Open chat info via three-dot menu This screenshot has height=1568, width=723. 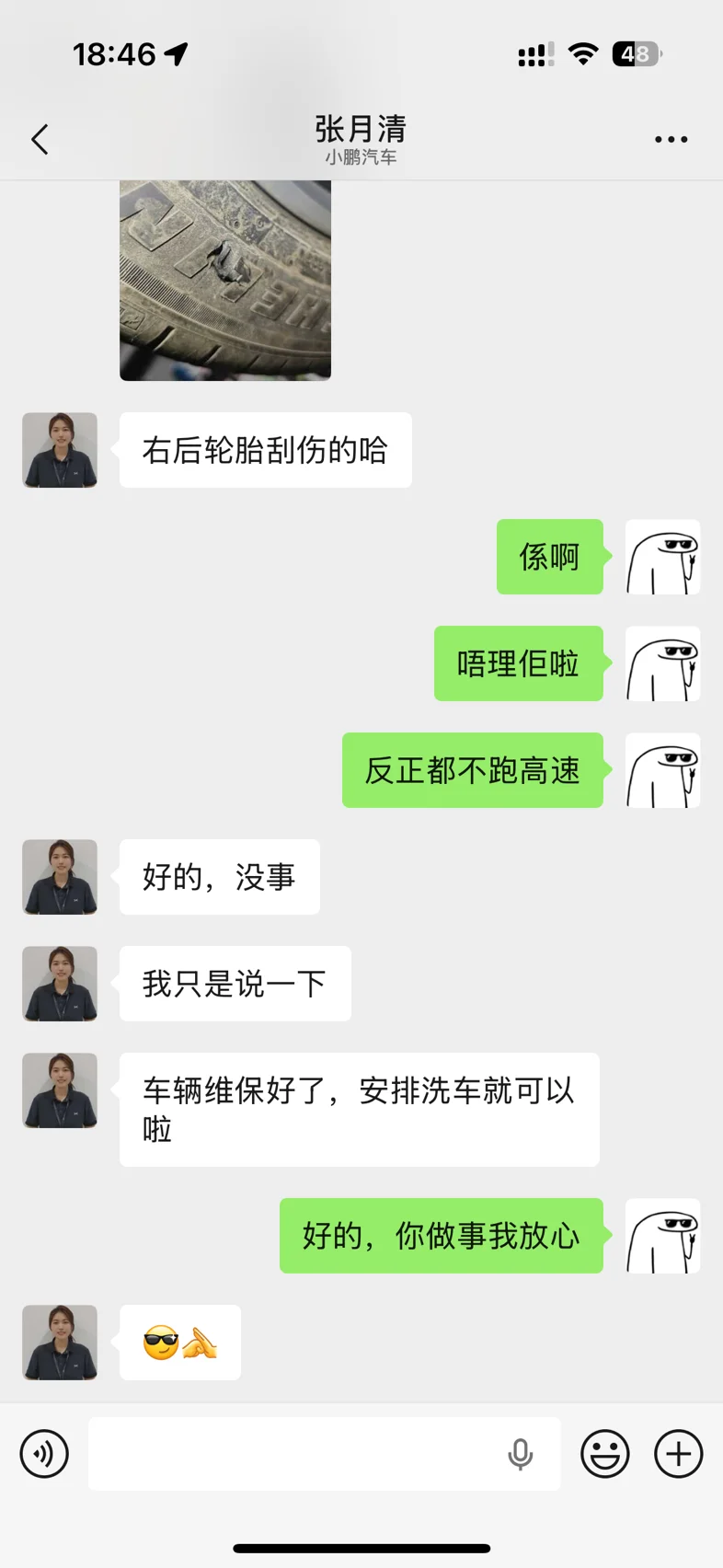coord(671,140)
